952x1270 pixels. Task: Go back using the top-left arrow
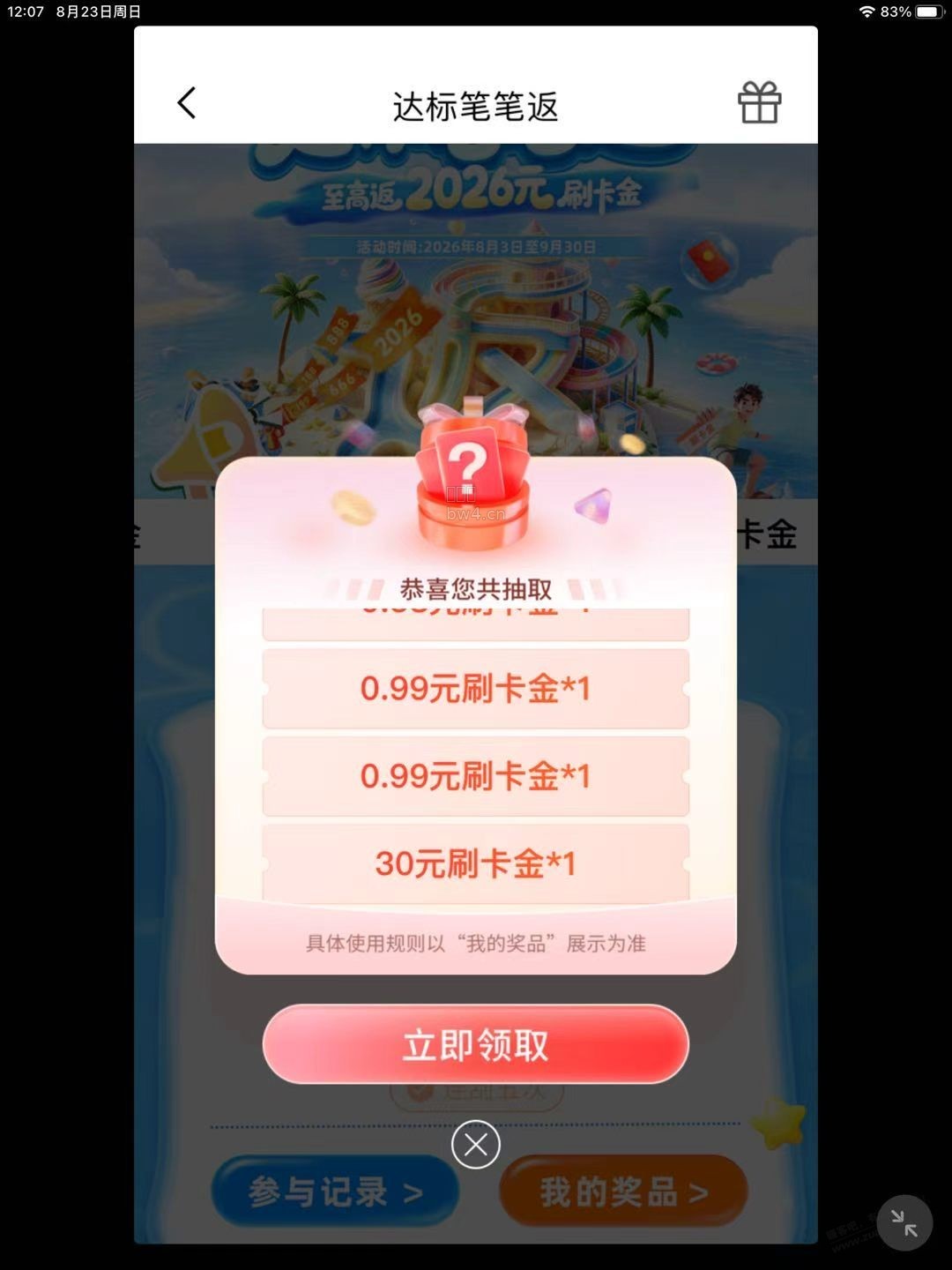click(x=186, y=103)
